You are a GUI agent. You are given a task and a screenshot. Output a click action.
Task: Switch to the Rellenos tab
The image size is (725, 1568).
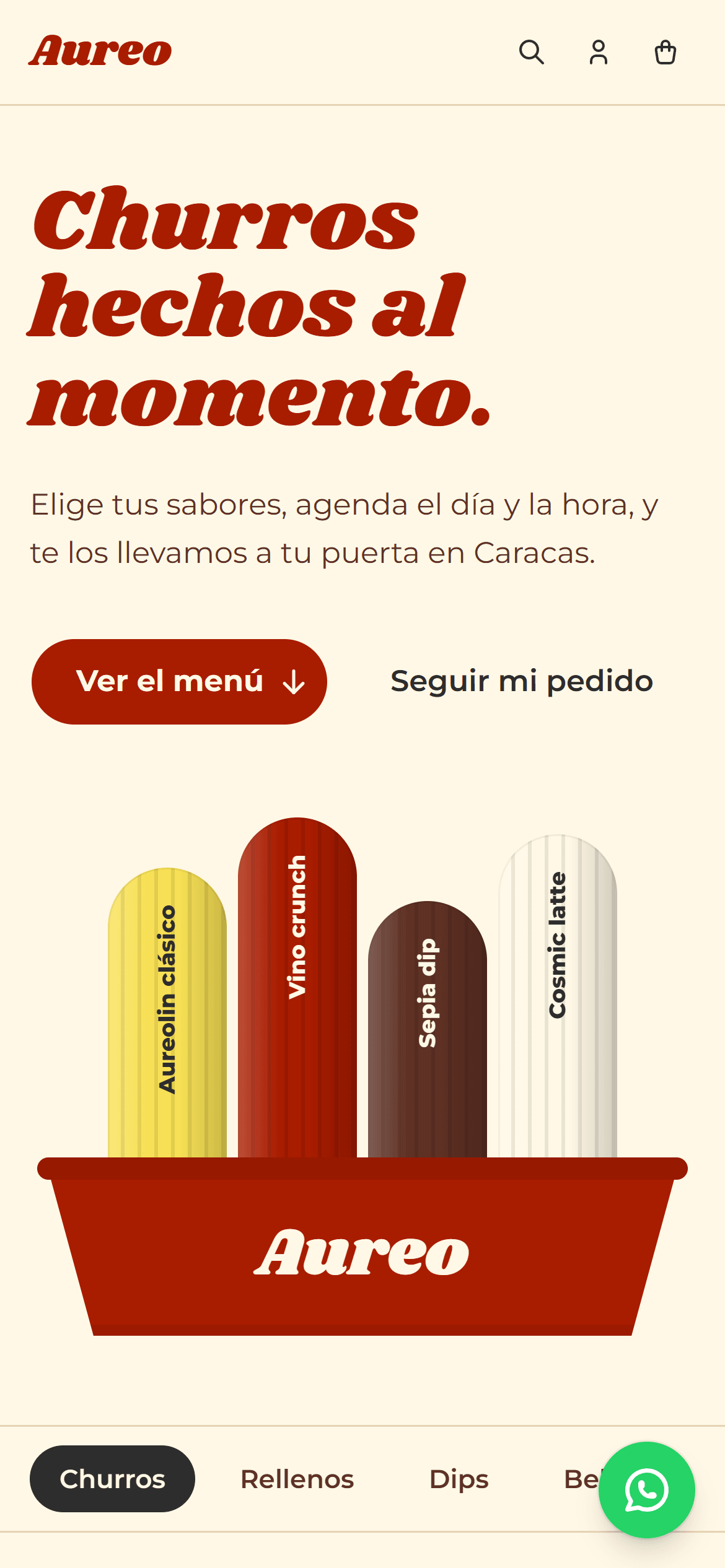(x=297, y=1479)
